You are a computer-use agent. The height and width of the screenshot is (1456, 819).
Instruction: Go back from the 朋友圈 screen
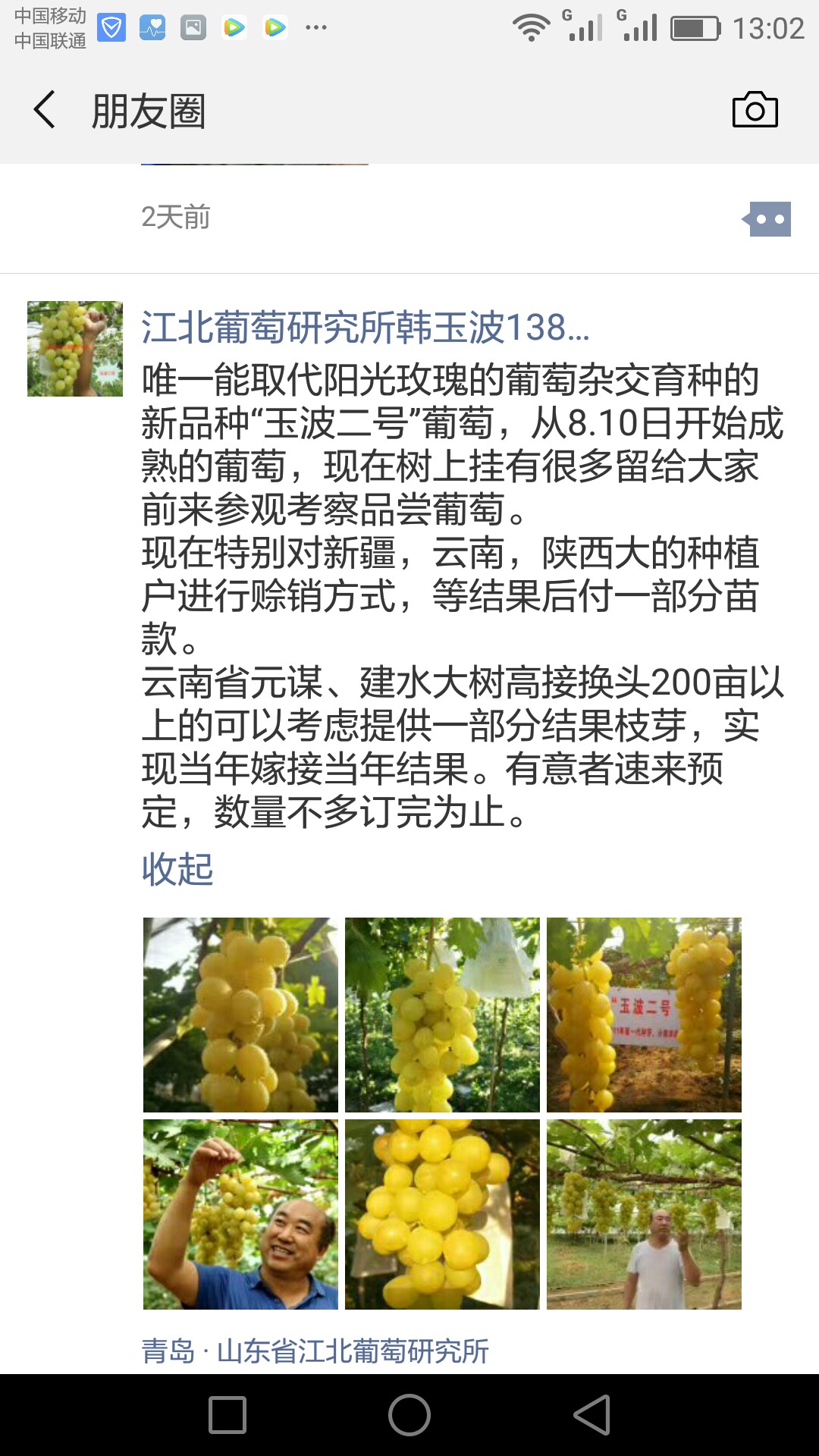pyautogui.click(x=45, y=110)
